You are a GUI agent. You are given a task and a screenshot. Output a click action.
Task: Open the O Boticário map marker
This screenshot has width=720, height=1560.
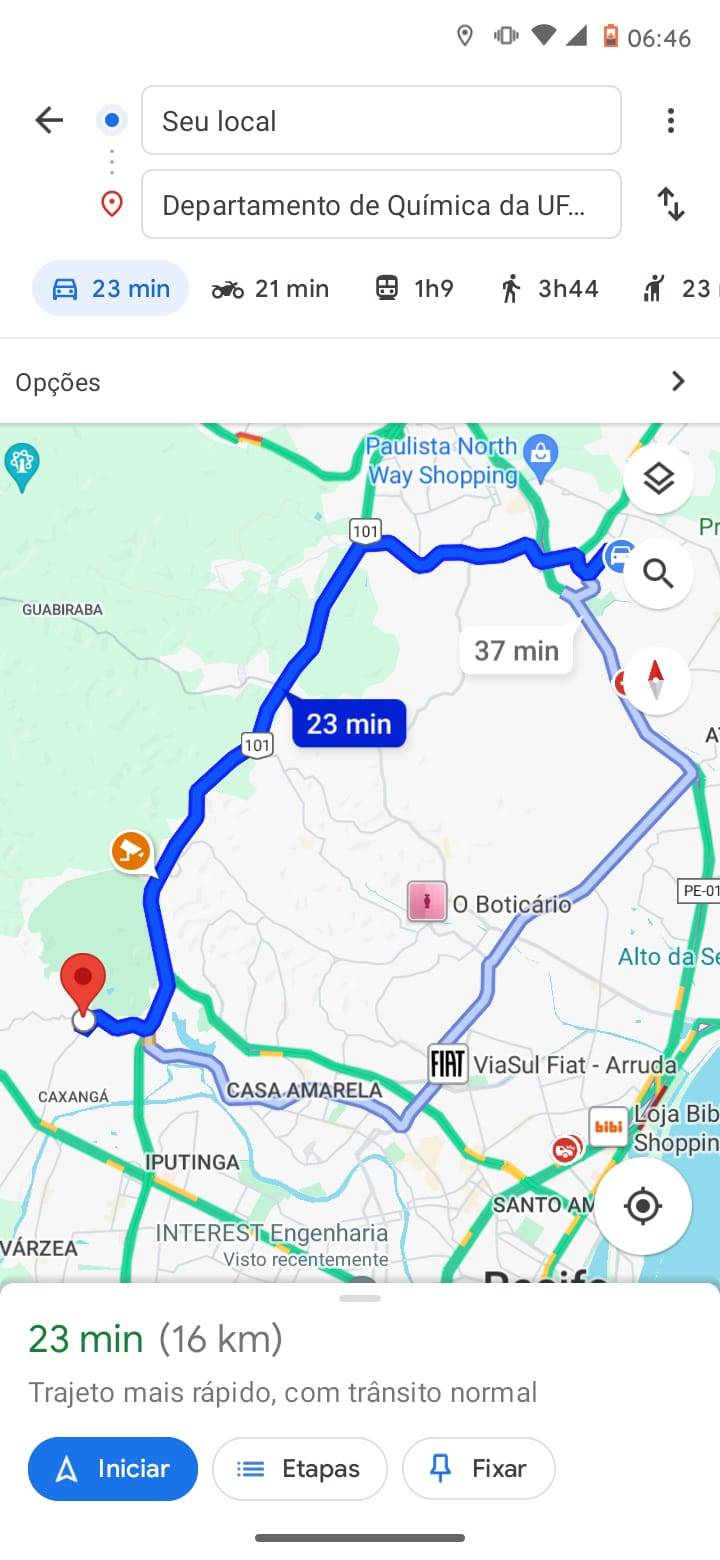pos(427,902)
